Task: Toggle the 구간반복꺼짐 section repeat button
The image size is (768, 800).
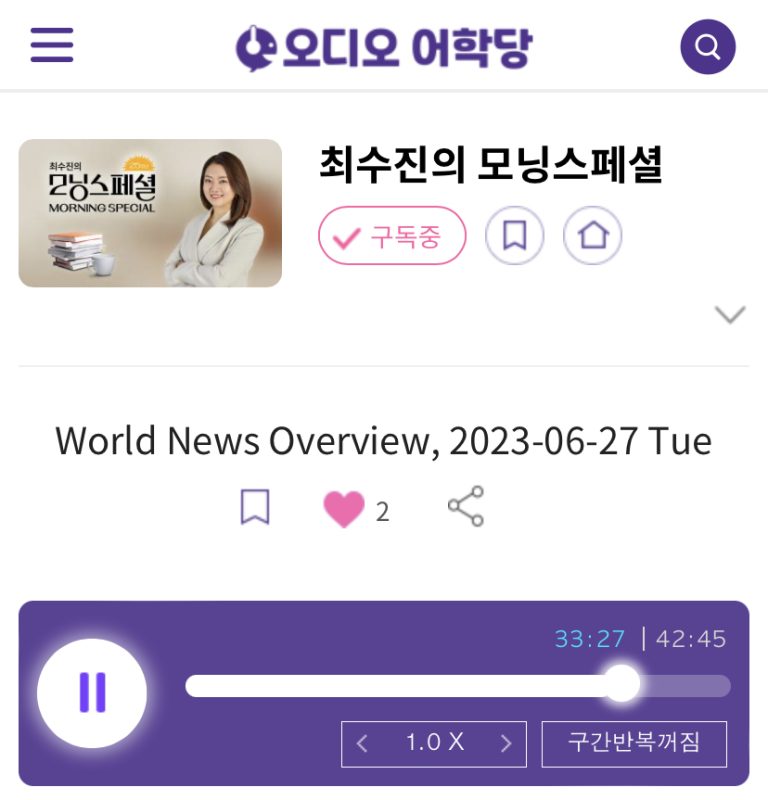Action: pyautogui.click(x=634, y=743)
